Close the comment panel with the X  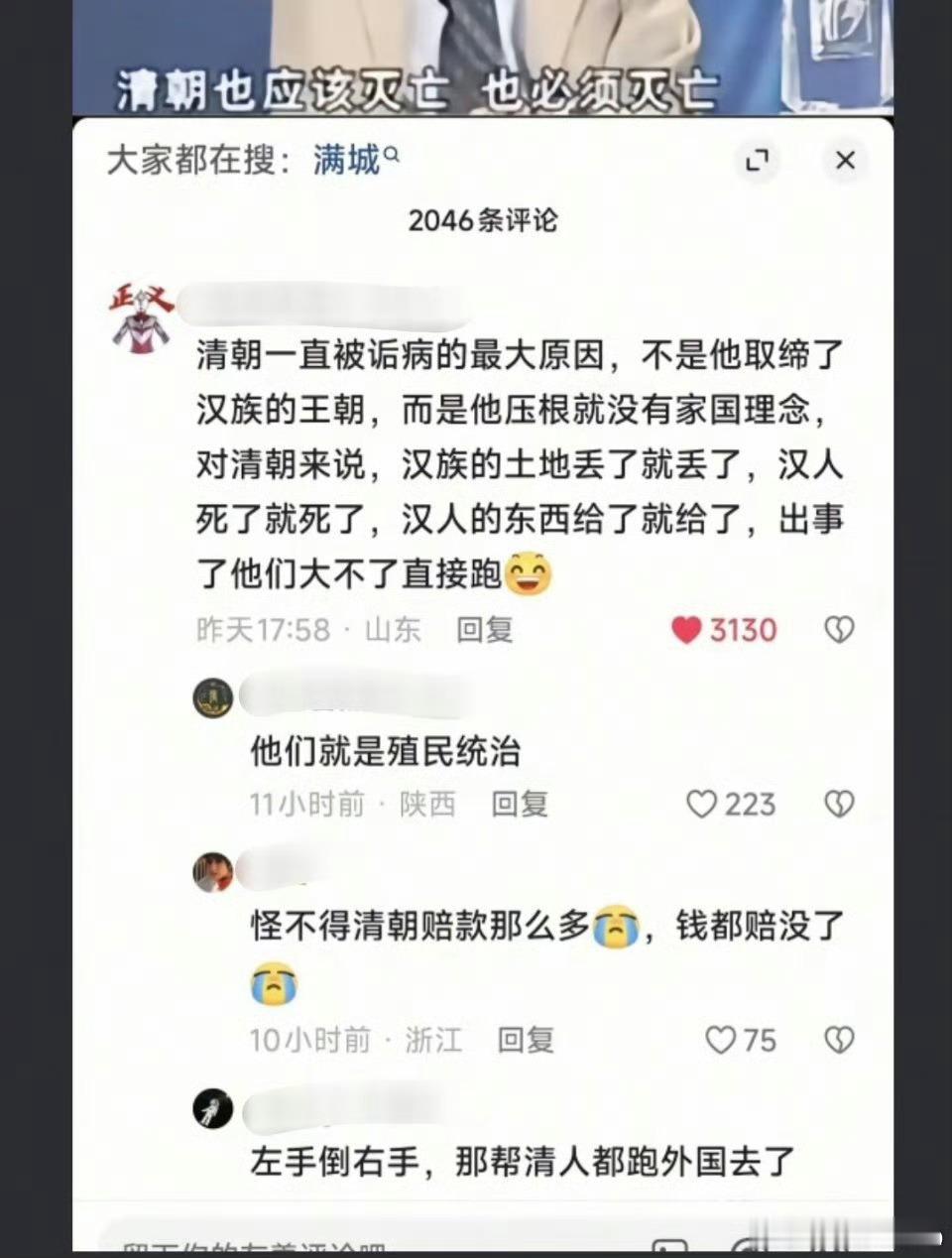844,160
